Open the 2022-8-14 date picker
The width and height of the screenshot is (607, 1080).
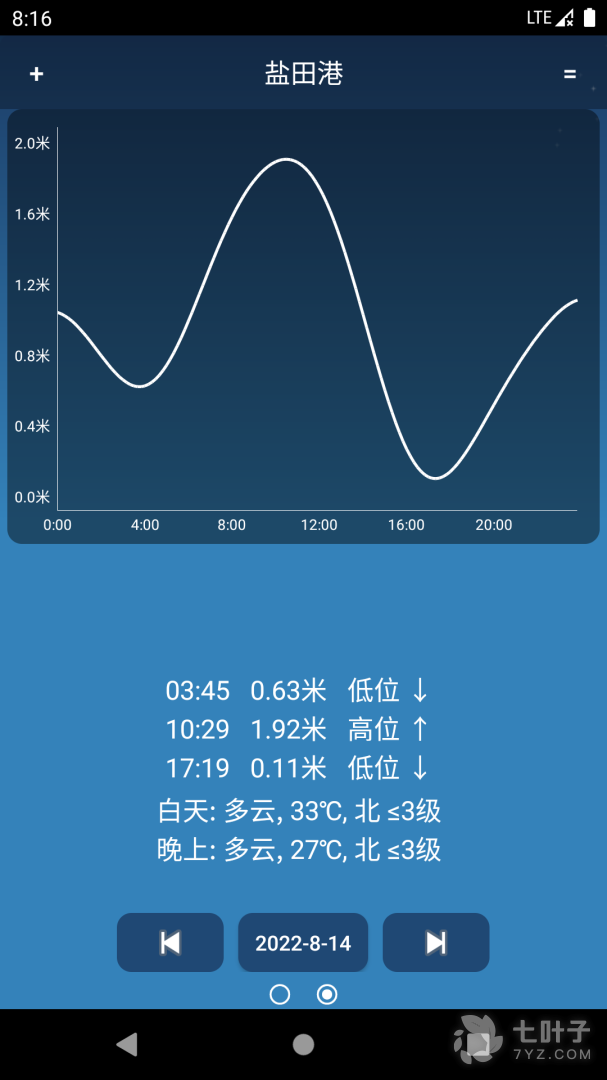[x=303, y=942]
